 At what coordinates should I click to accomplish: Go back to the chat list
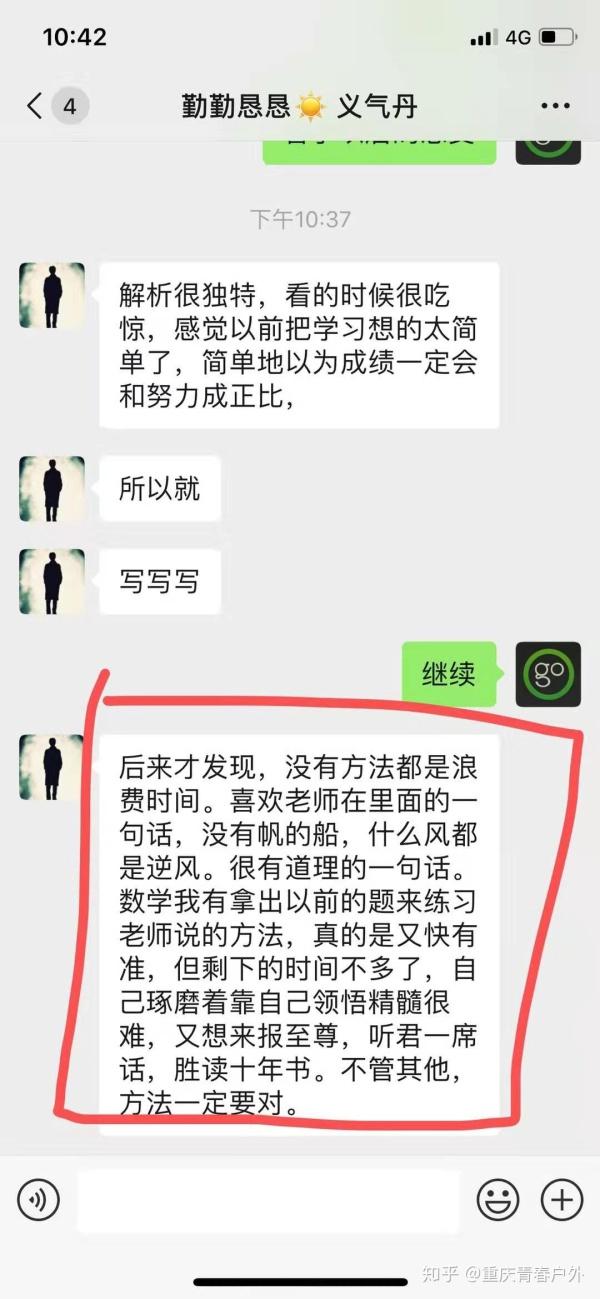pyautogui.click(x=36, y=106)
